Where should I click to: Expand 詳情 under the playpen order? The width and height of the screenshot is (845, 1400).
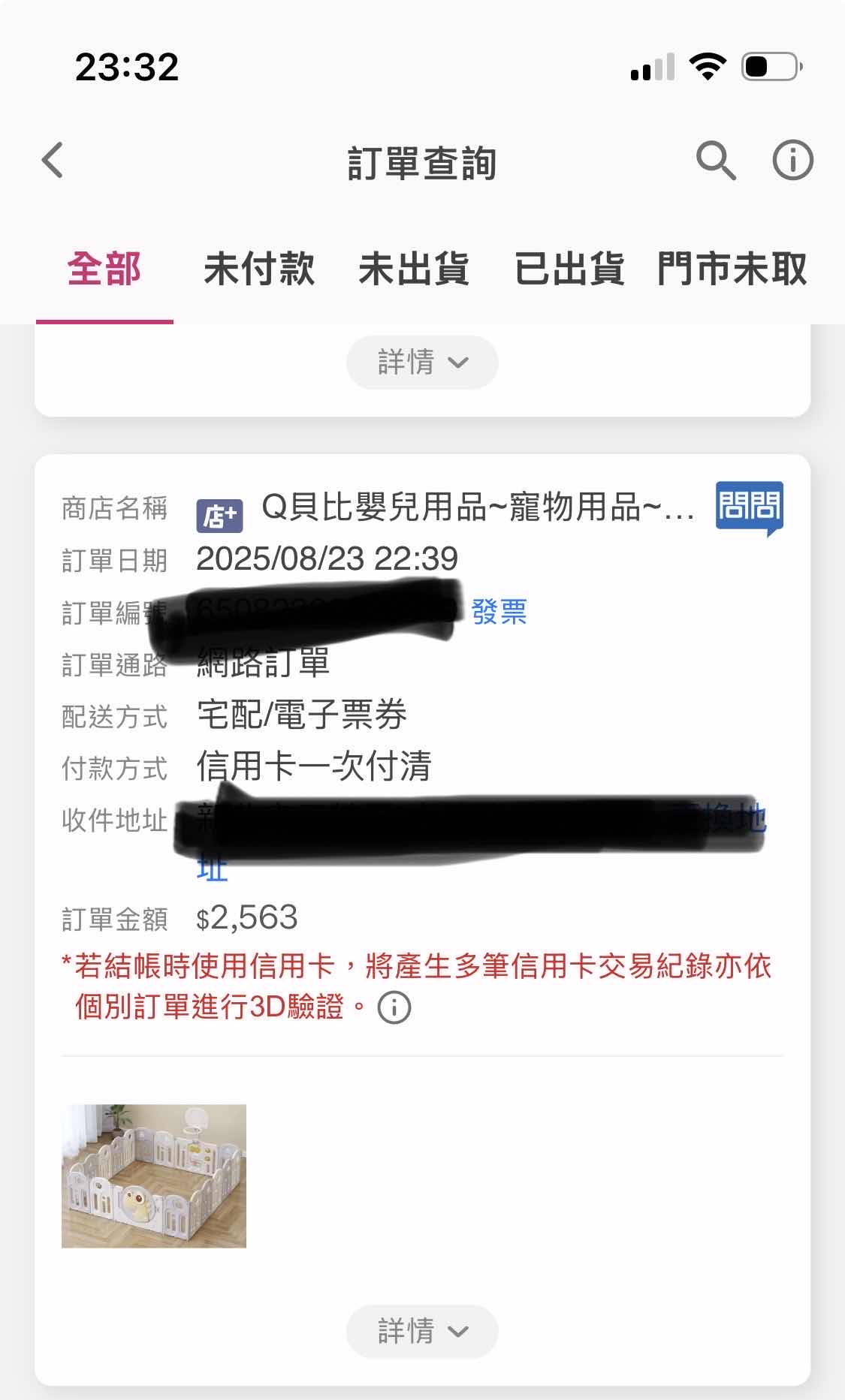click(422, 1331)
